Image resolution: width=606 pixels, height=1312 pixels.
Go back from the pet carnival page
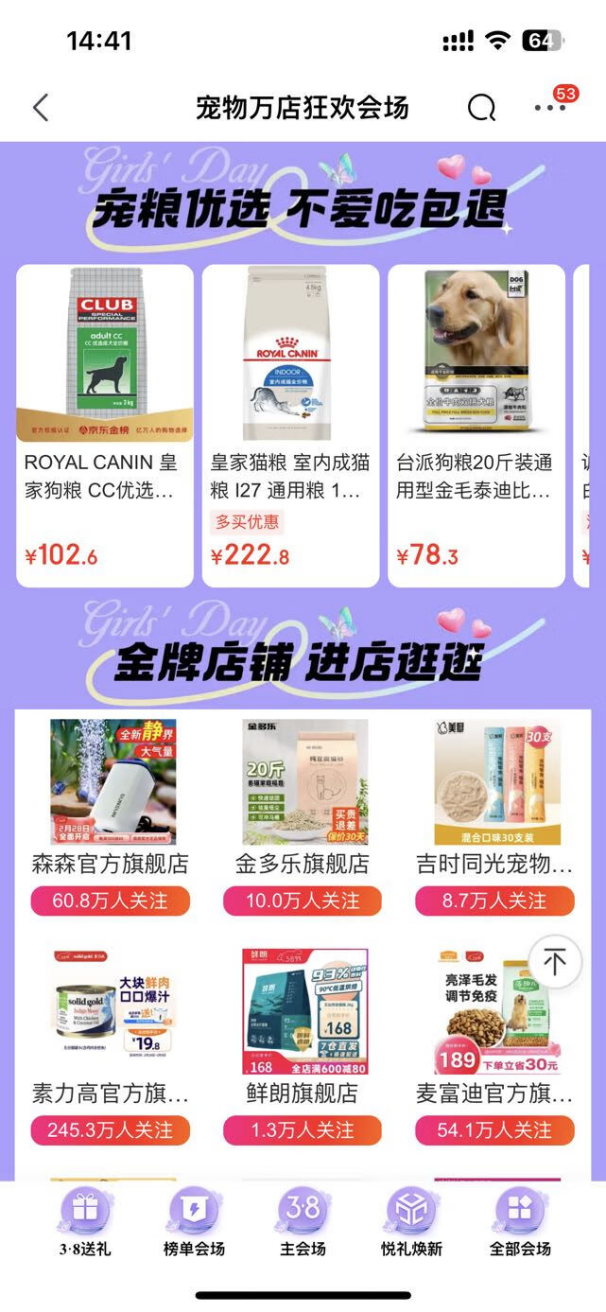[x=41, y=108]
